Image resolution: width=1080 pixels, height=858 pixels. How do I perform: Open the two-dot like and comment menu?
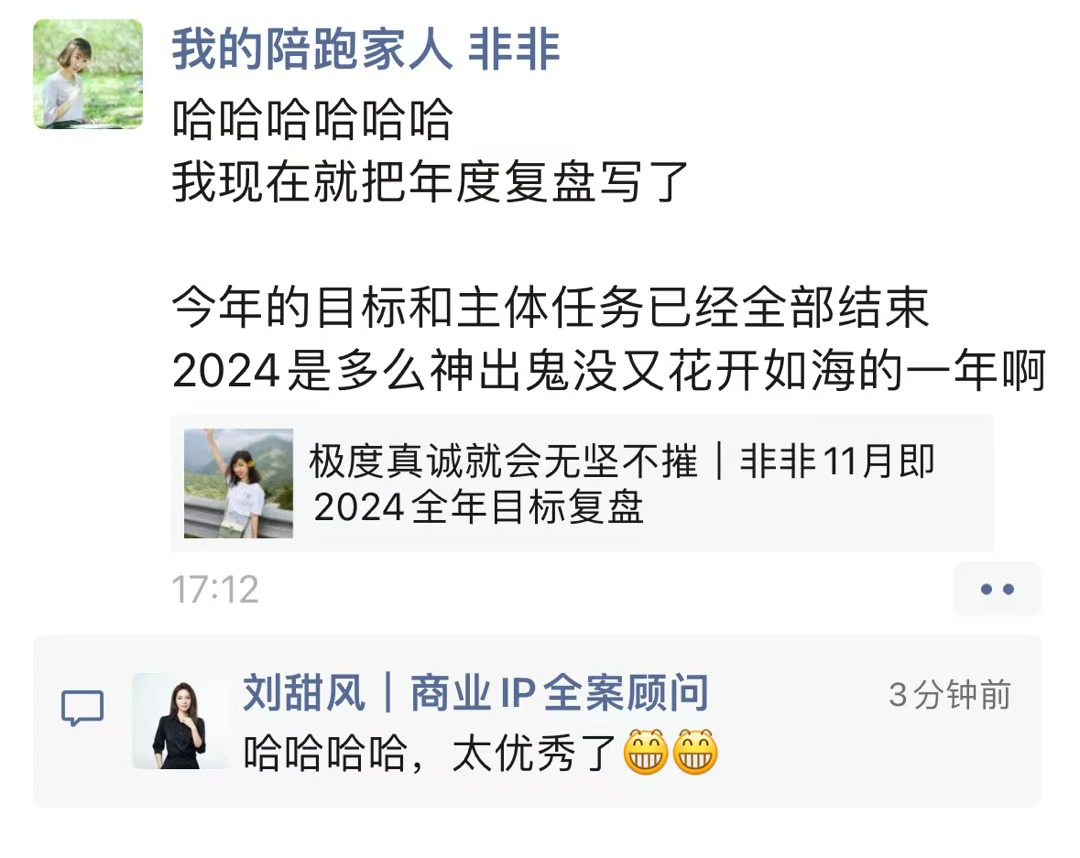point(996,589)
